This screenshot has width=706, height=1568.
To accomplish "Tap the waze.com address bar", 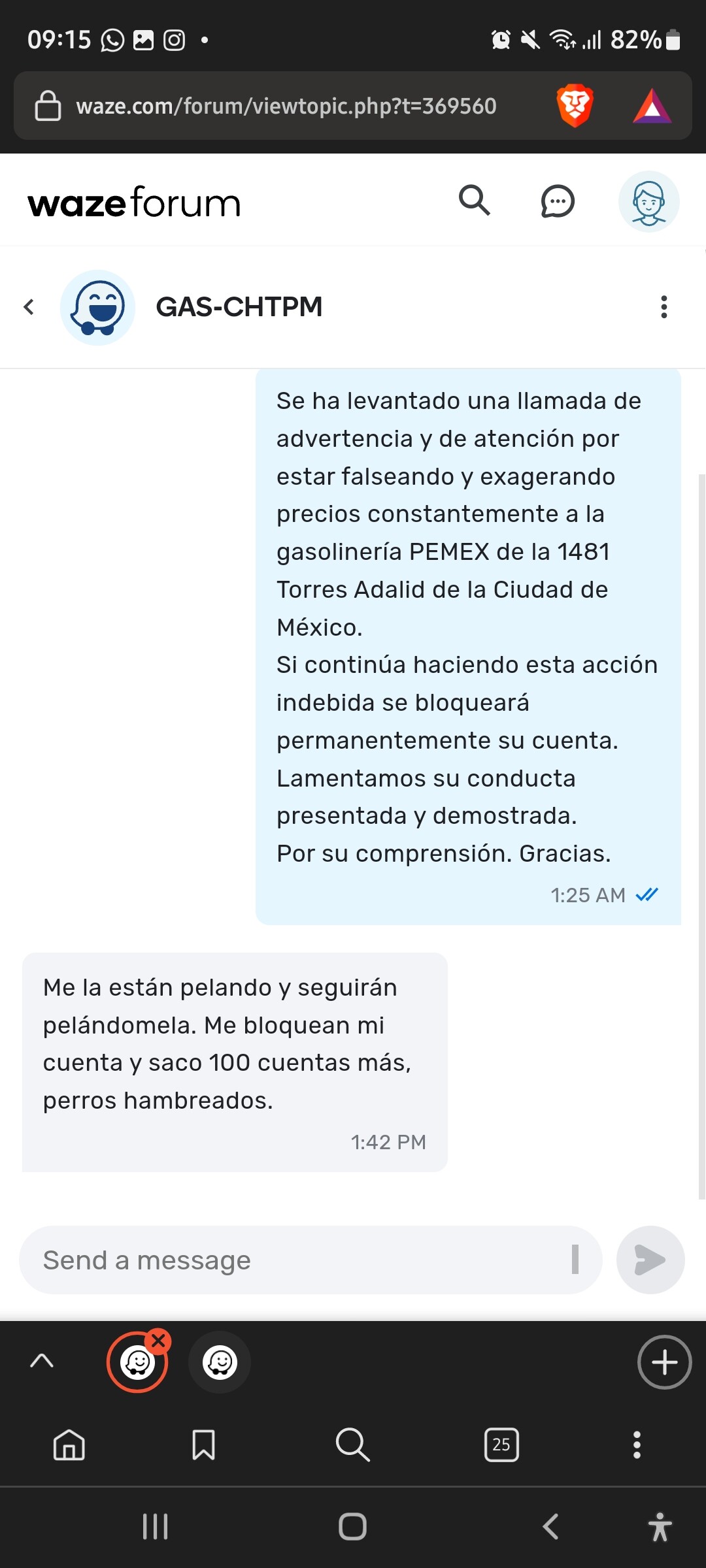I will [x=286, y=106].
